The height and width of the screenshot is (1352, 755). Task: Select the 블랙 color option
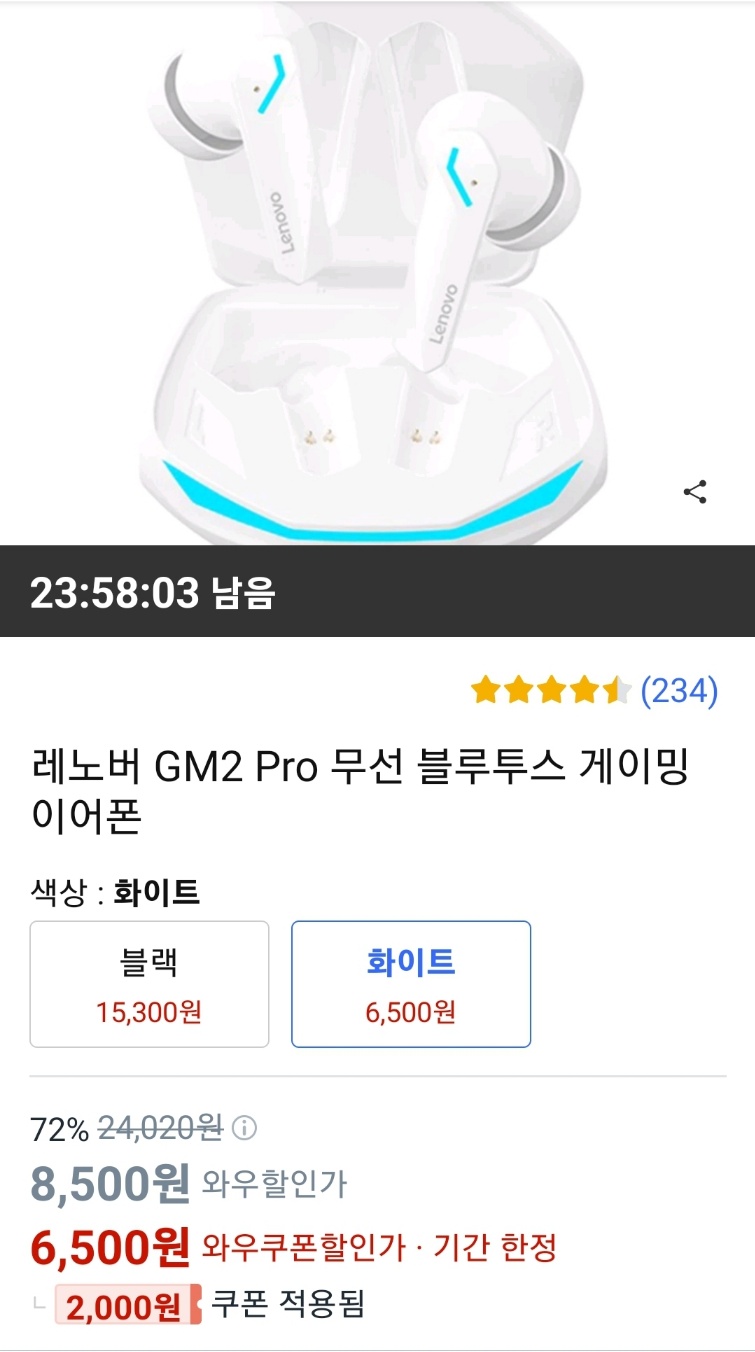coord(150,983)
